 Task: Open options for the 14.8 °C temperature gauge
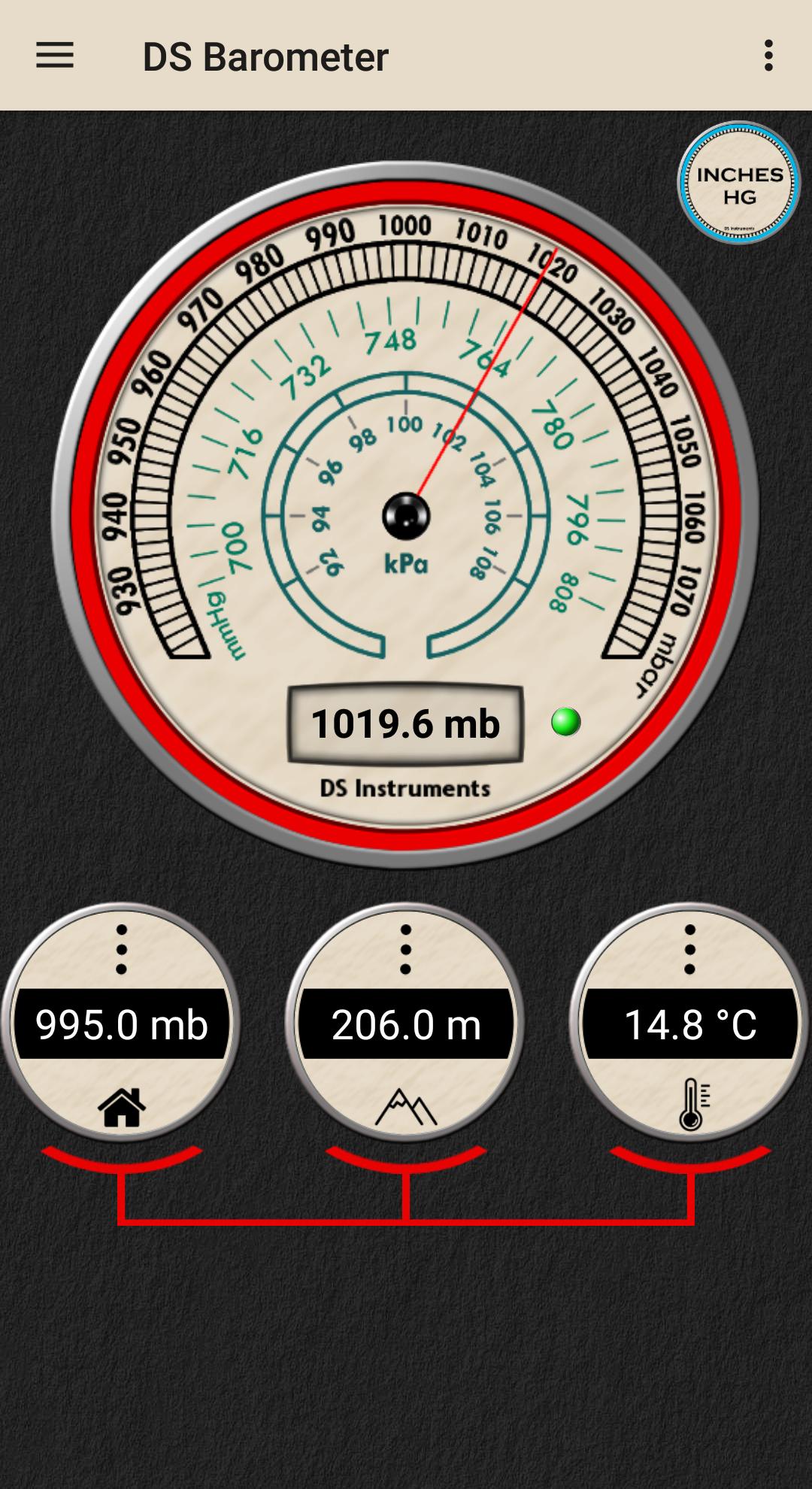pos(689,950)
